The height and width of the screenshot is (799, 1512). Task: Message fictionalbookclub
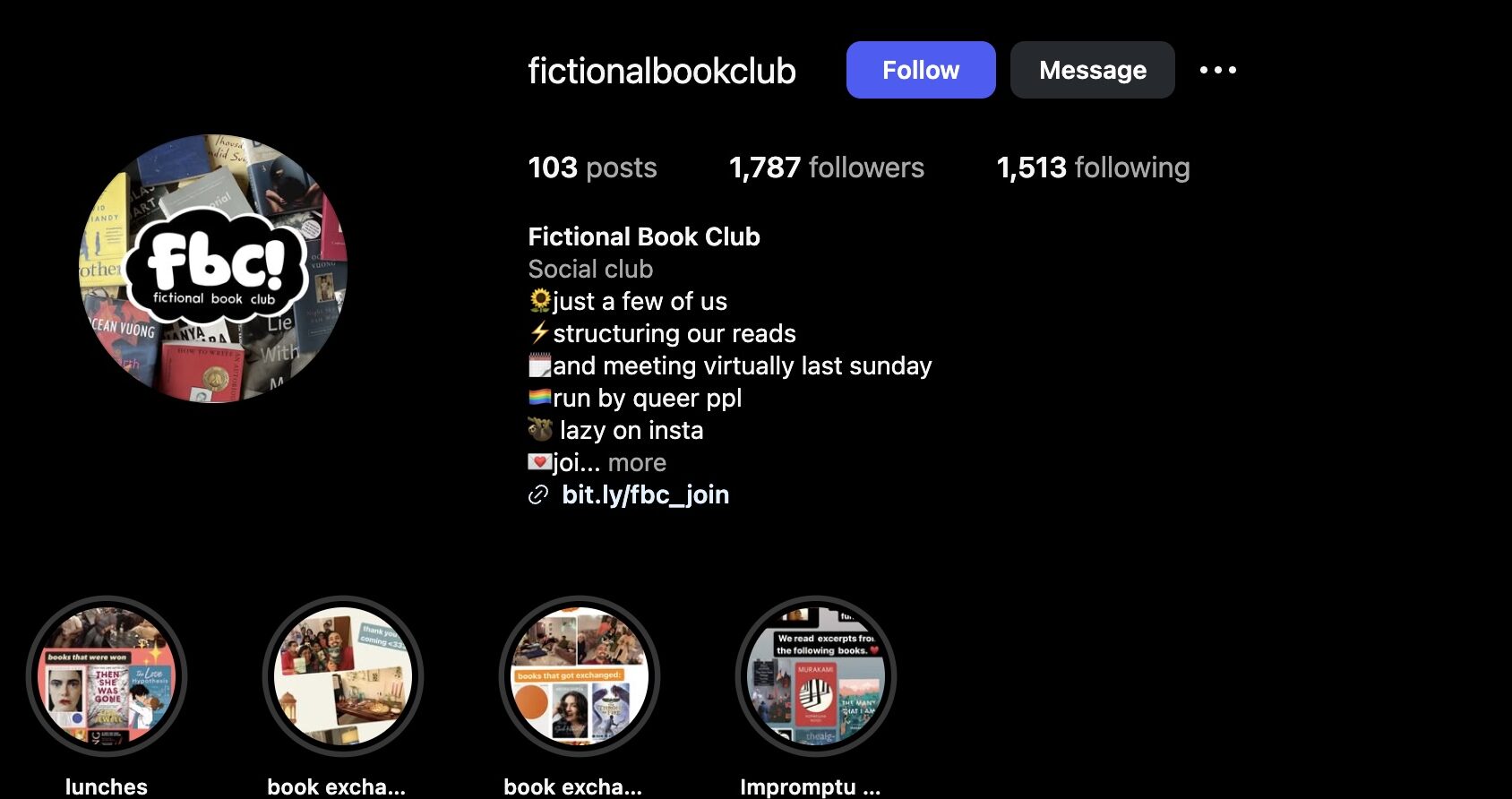tap(1092, 70)
